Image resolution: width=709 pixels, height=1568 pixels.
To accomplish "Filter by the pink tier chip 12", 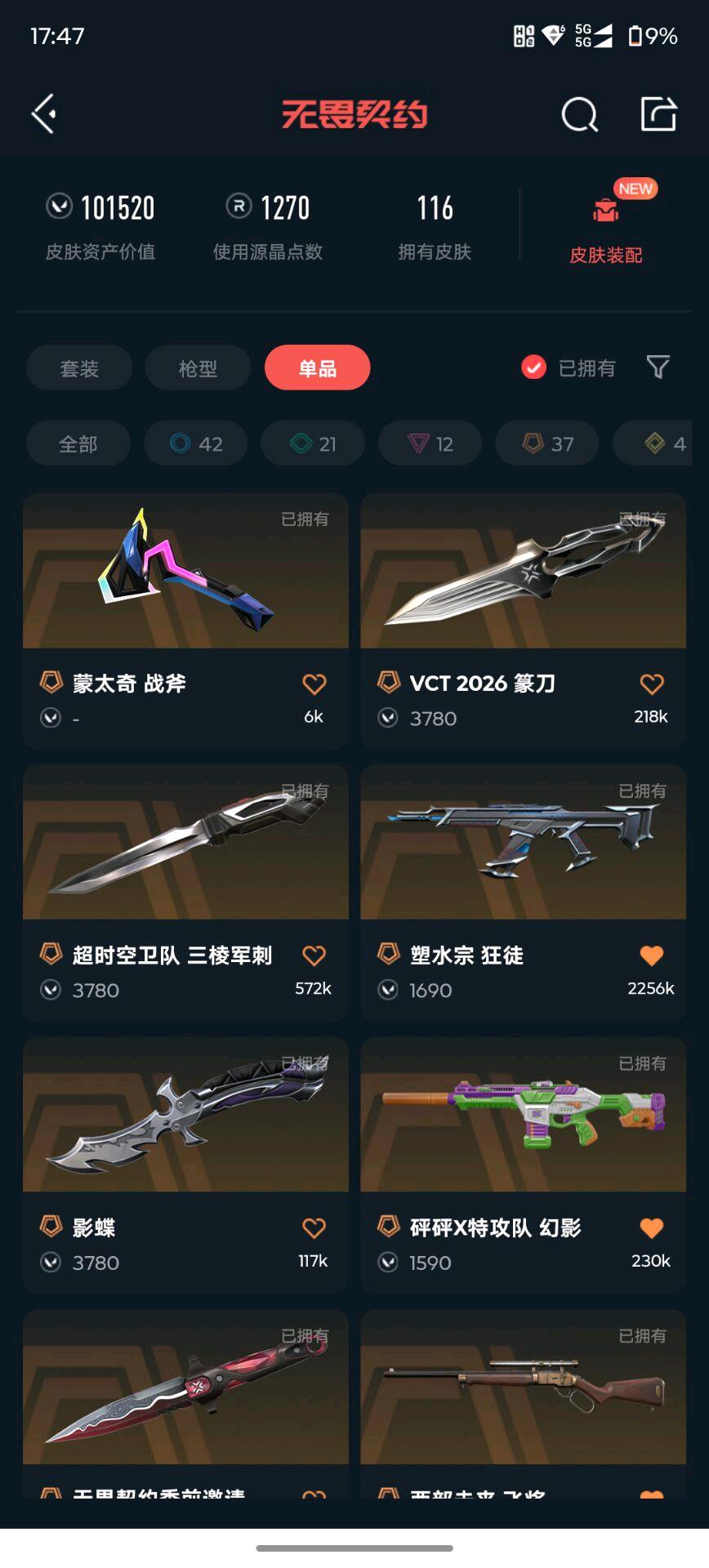I will tap(430, 443).
